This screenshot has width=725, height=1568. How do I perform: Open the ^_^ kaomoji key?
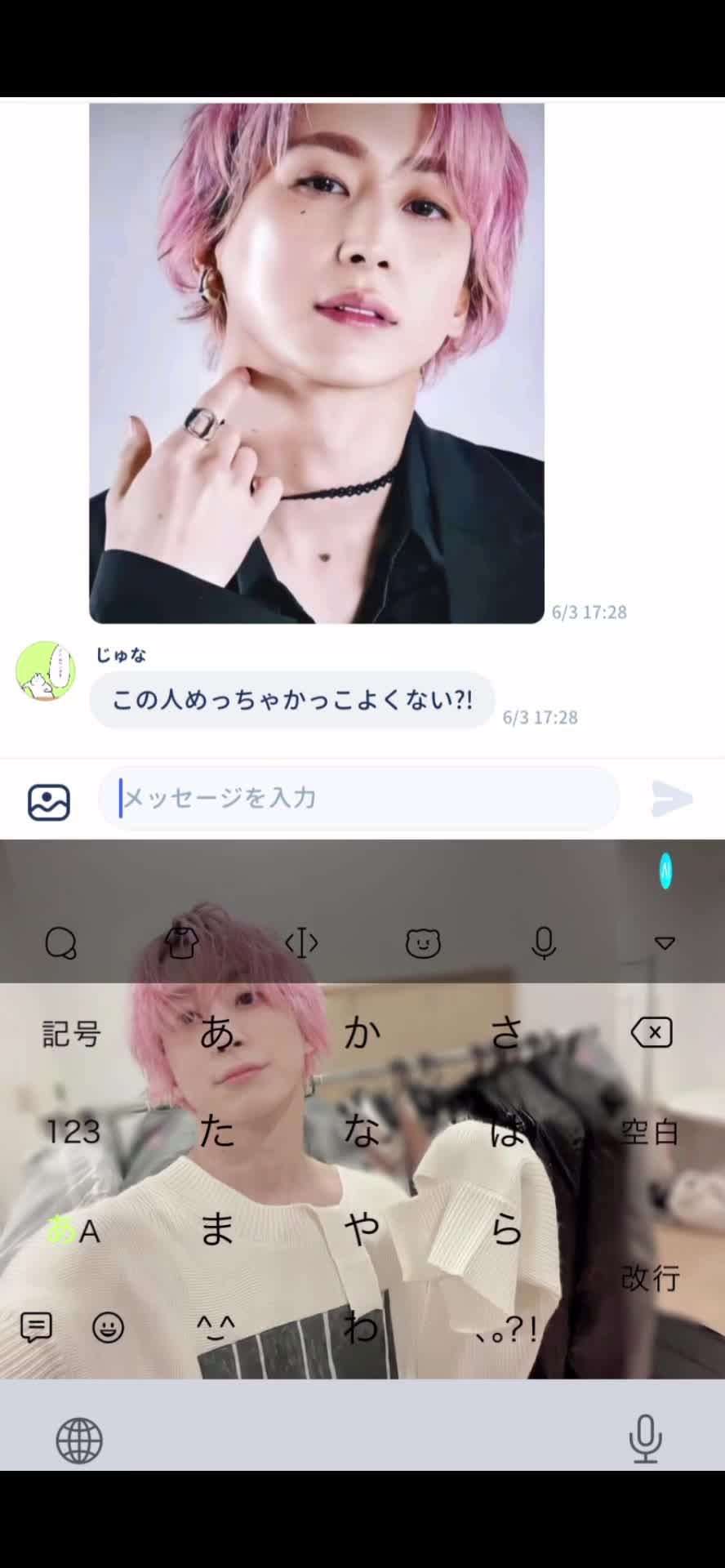tap(216, 1328)
